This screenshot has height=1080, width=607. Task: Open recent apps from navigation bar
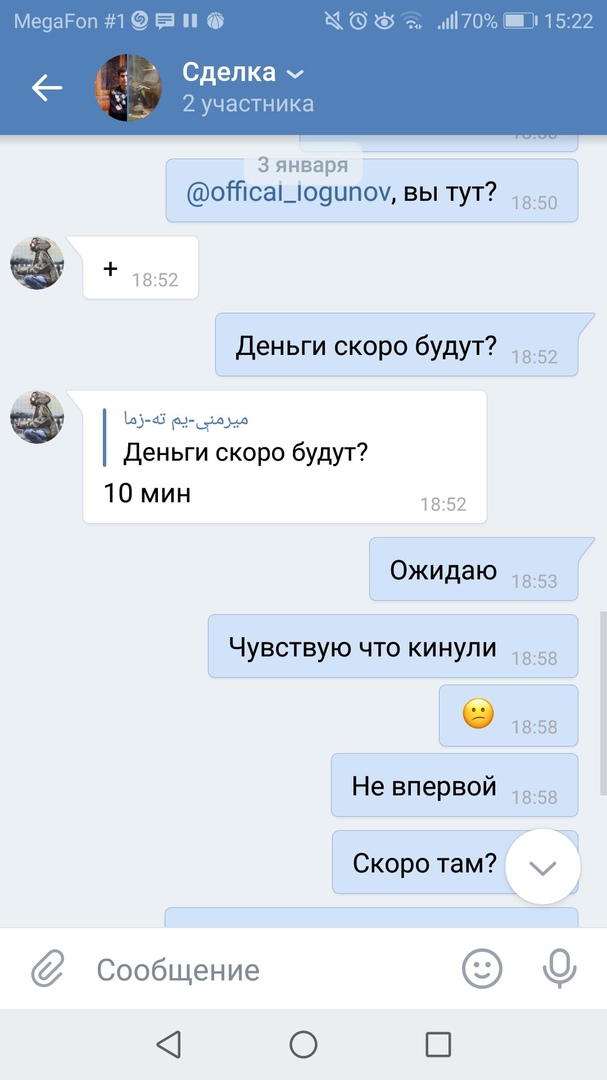pos(438,1045)
